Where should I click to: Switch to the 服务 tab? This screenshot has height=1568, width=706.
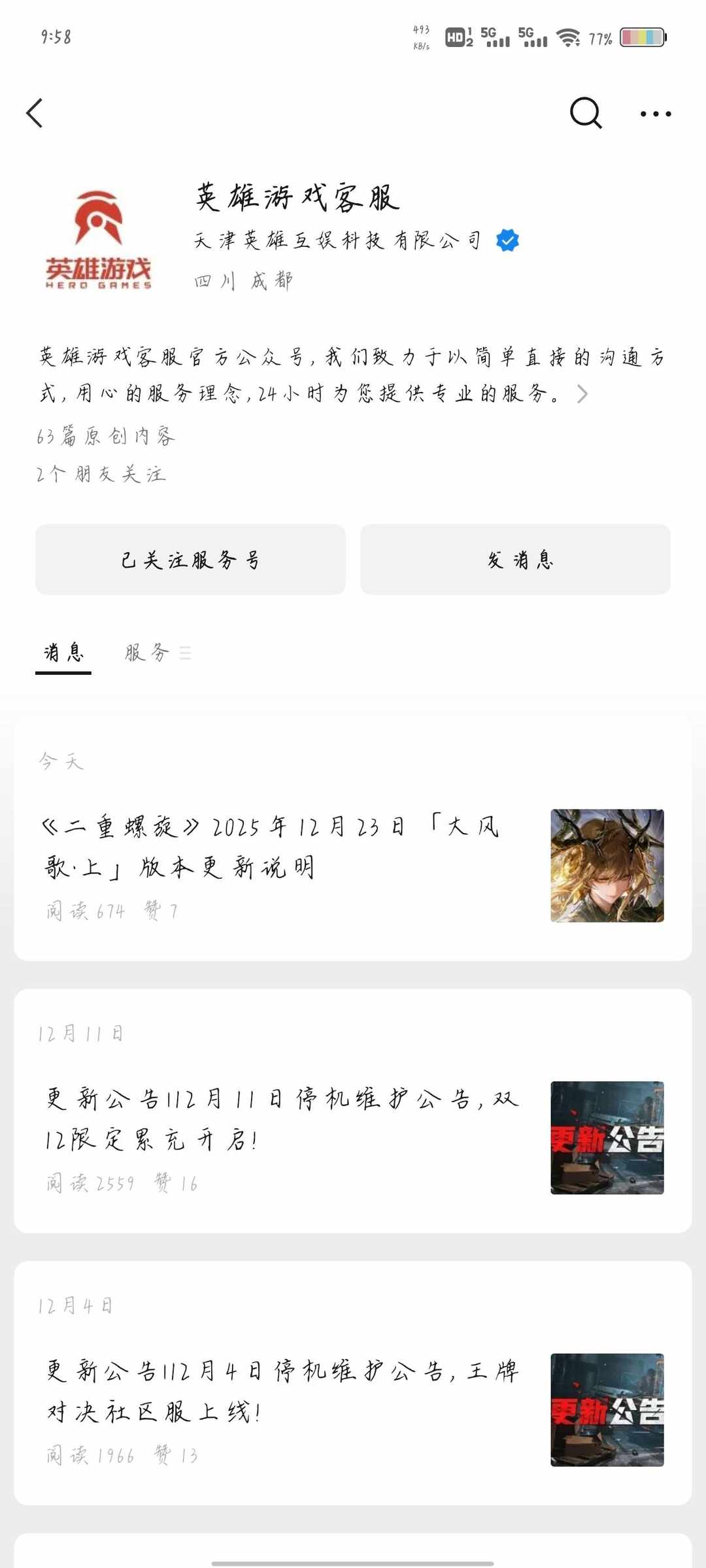tap(144, 651)
